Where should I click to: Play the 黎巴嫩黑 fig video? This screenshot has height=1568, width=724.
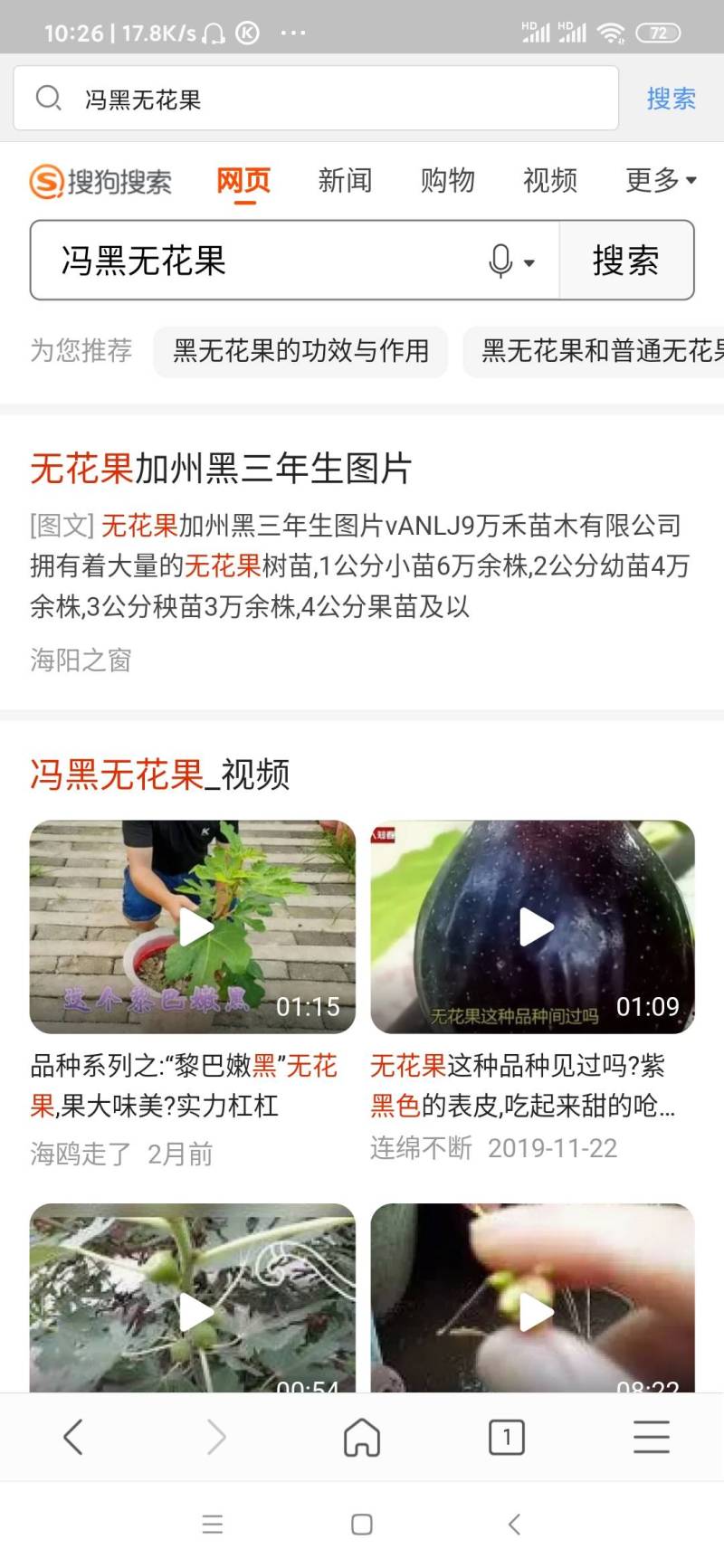pos(193,927)
